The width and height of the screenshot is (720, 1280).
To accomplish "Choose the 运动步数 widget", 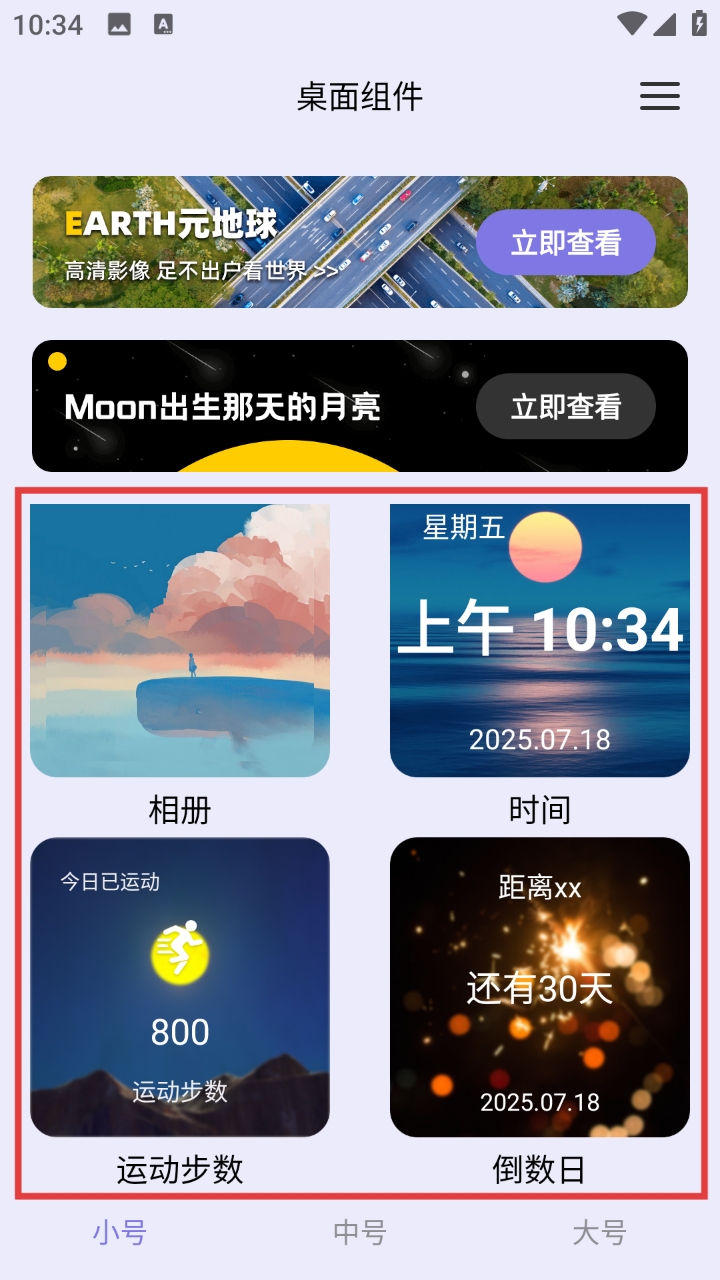I will [x=180, y=986].
